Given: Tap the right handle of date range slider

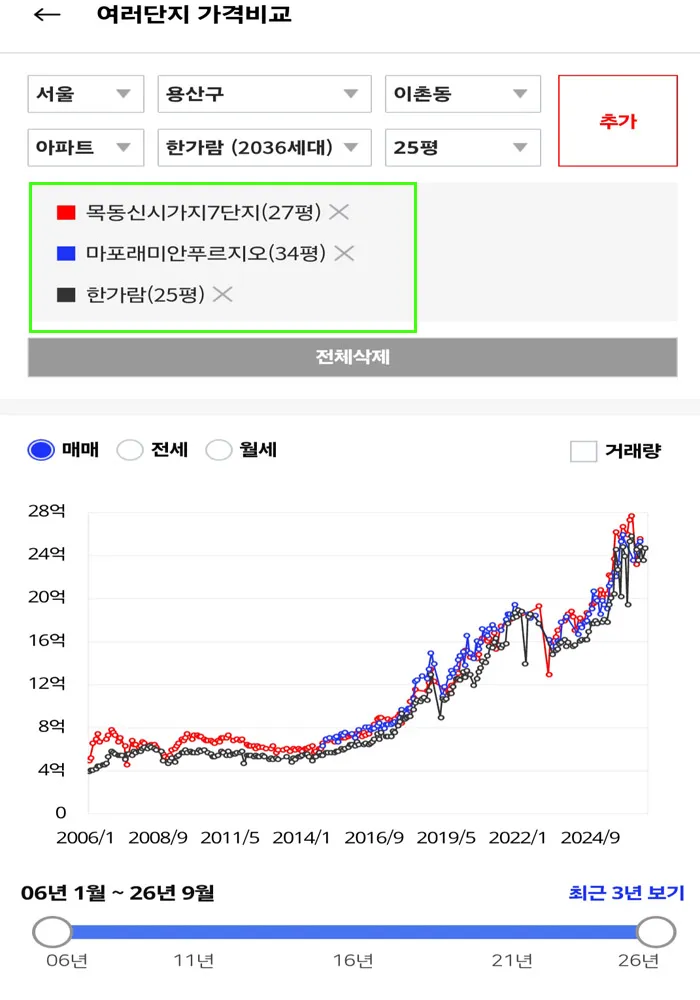Looking at the screenshot, I should coord(655,932).
